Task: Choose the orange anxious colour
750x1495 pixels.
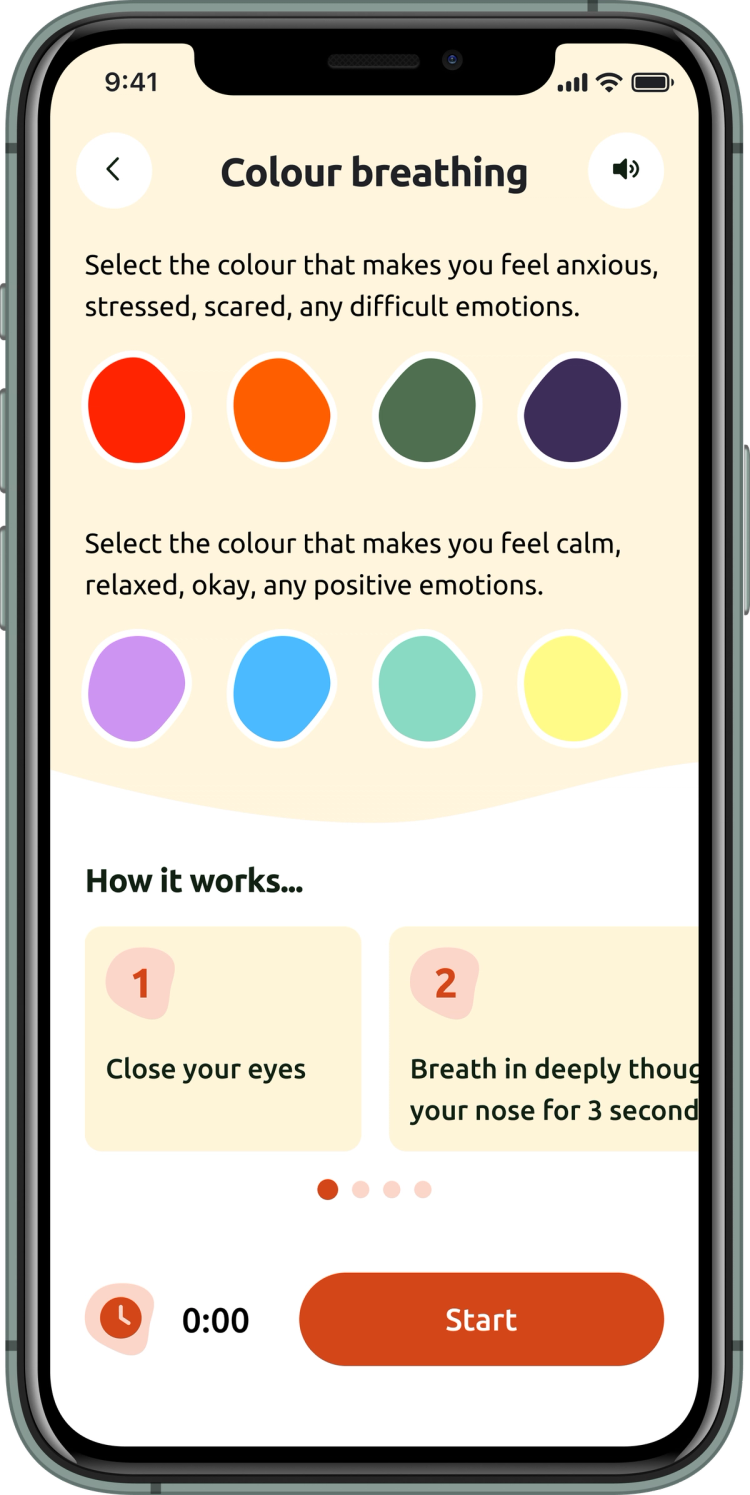Action: [282, 410]
